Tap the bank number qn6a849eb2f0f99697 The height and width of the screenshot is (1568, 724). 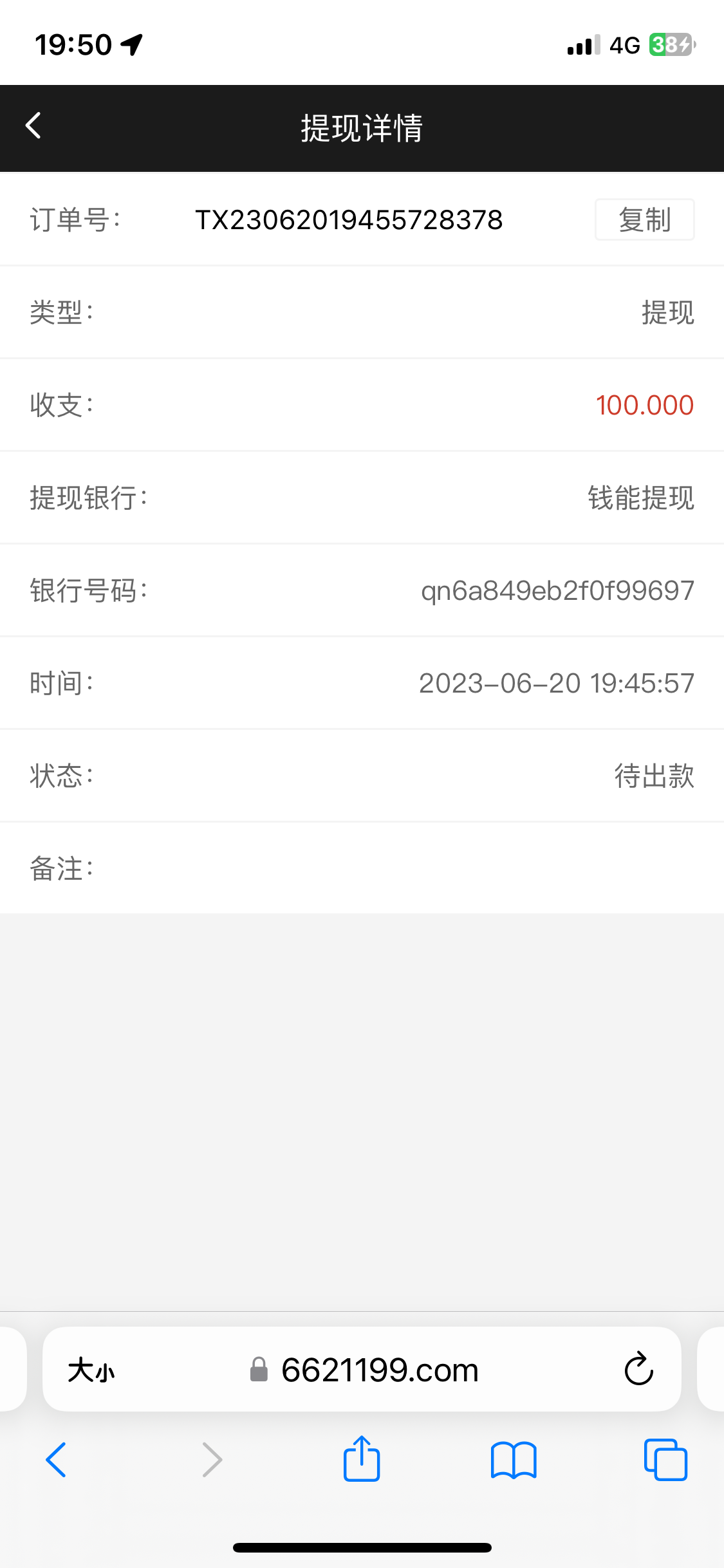[x=556, y=590]
